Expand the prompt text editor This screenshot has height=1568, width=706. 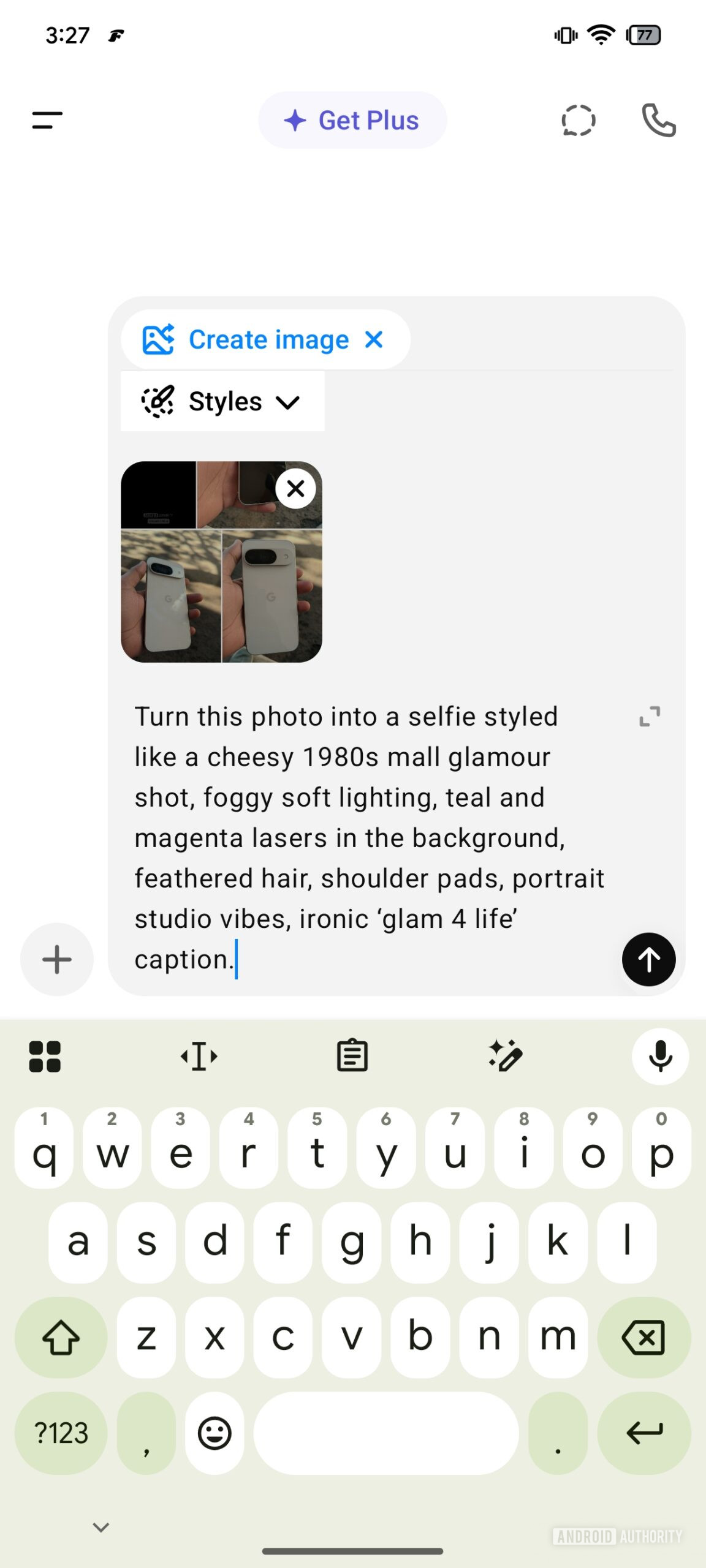[x=650, y=716]
